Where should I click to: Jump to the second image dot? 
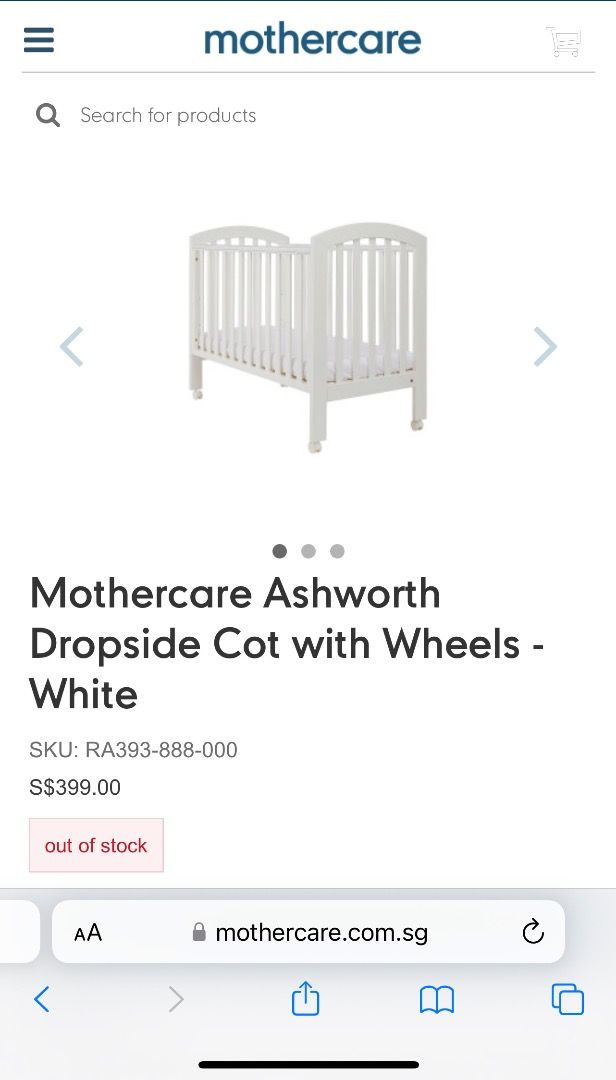coord(308,551)
